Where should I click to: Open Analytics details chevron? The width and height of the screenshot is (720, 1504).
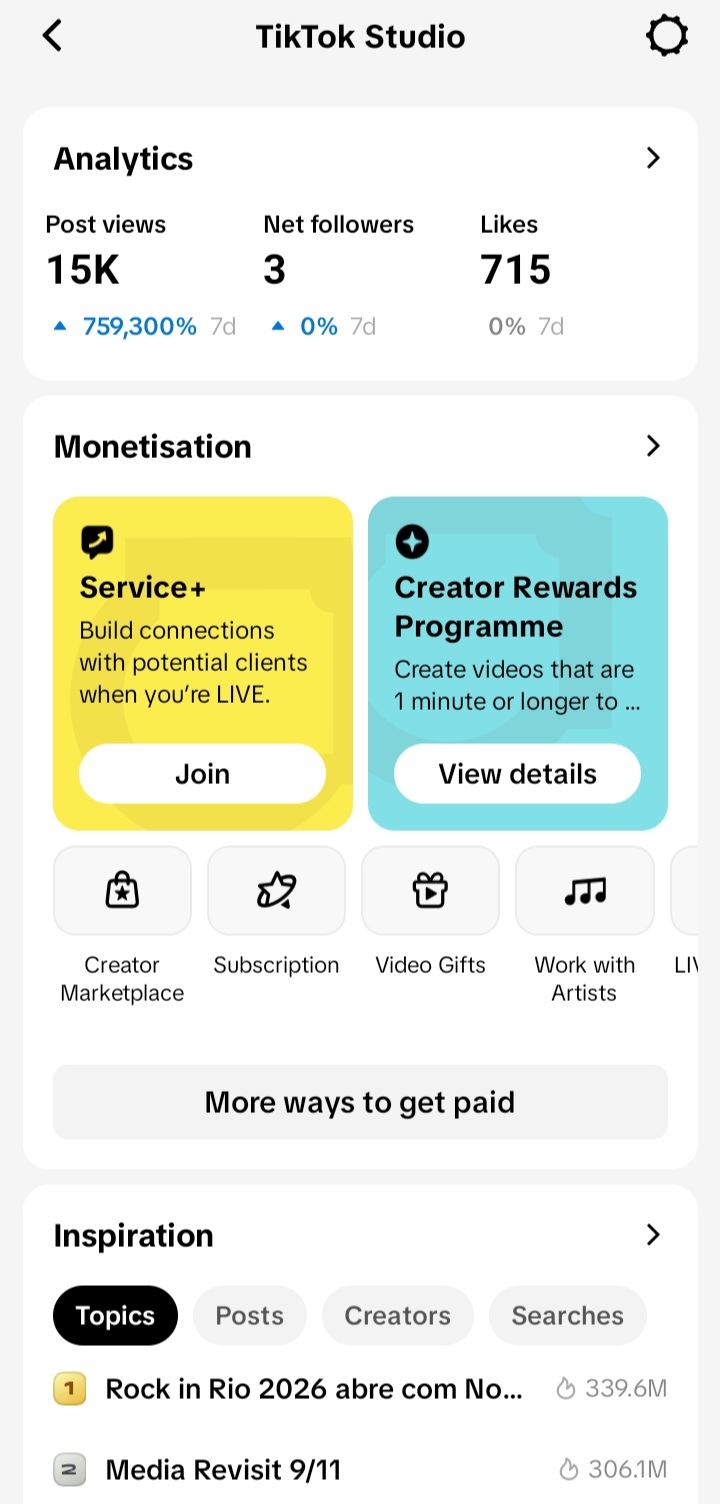click(653, 158)
